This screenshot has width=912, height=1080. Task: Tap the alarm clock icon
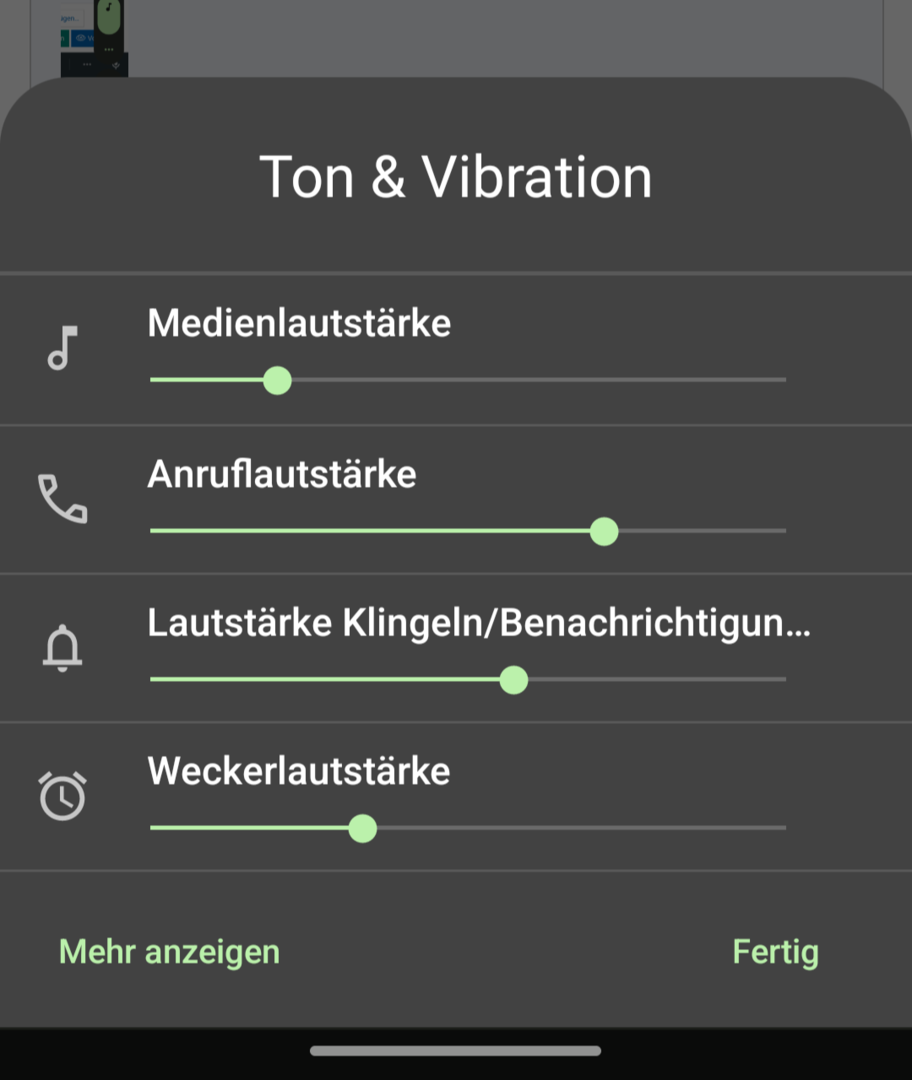[x=62, y=796]
